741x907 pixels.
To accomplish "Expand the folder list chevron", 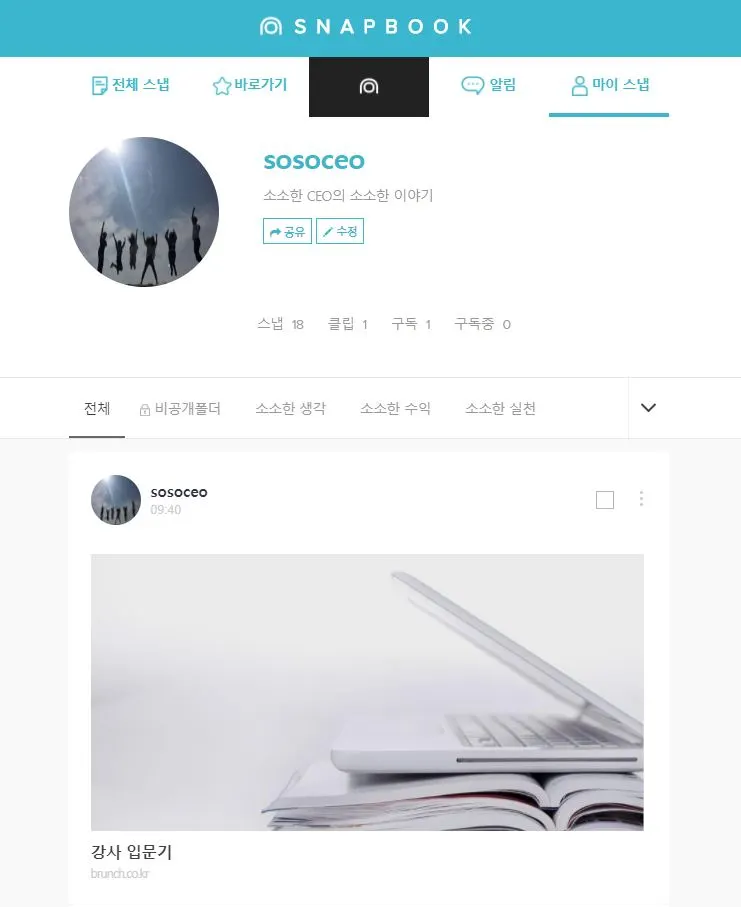I will (x=648, y=407).
